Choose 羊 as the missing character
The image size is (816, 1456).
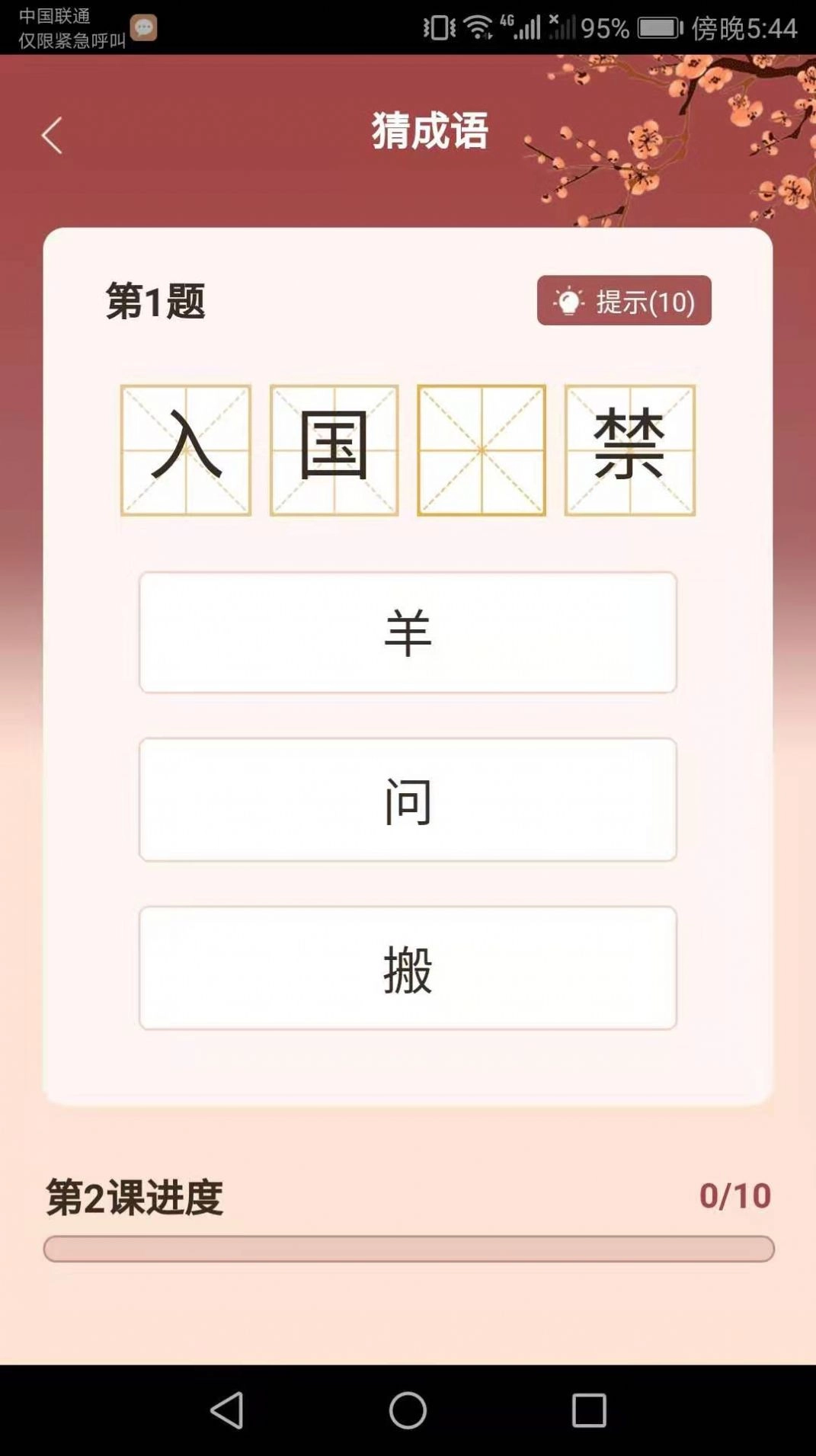point(408,632)
